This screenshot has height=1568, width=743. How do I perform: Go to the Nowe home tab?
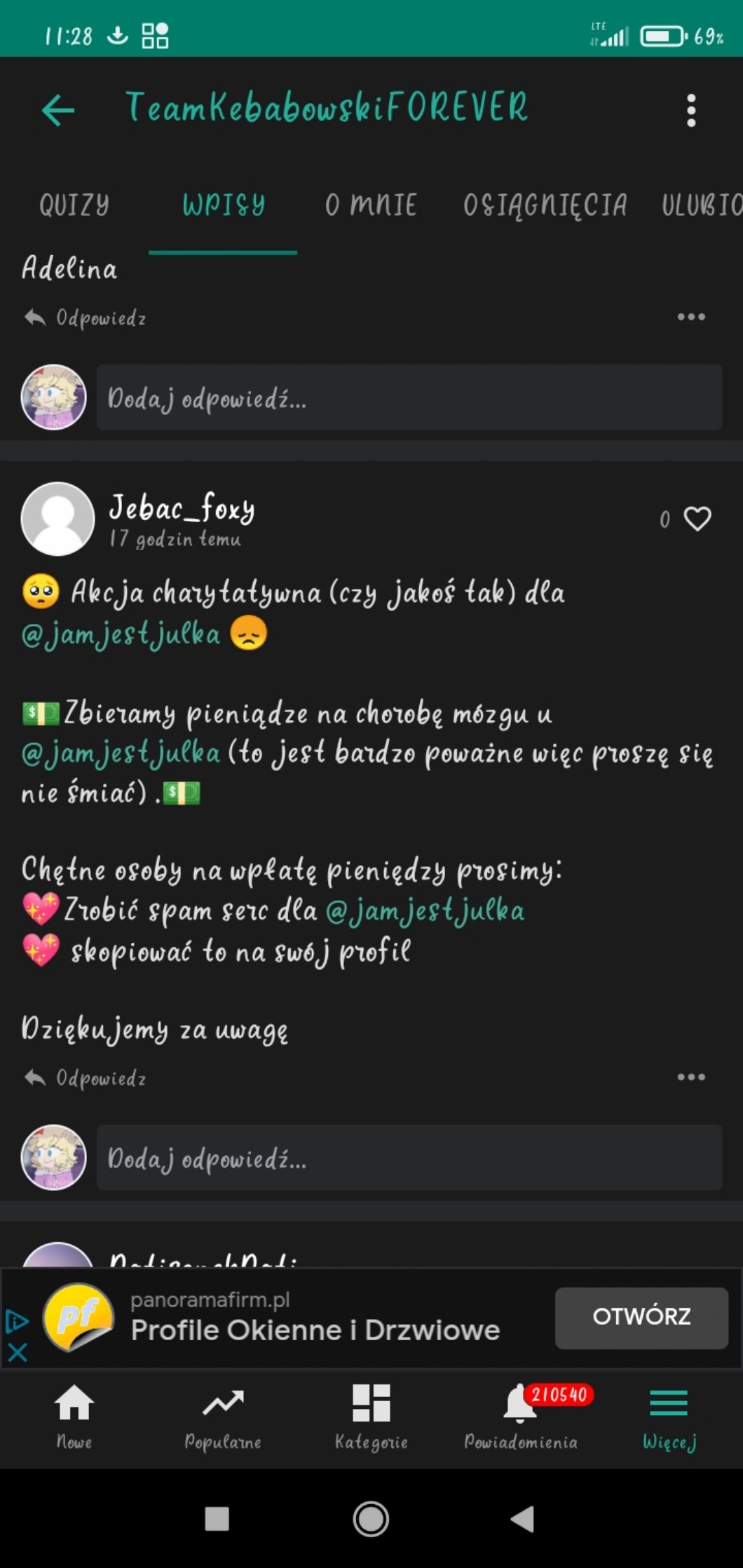[74, 1416]
